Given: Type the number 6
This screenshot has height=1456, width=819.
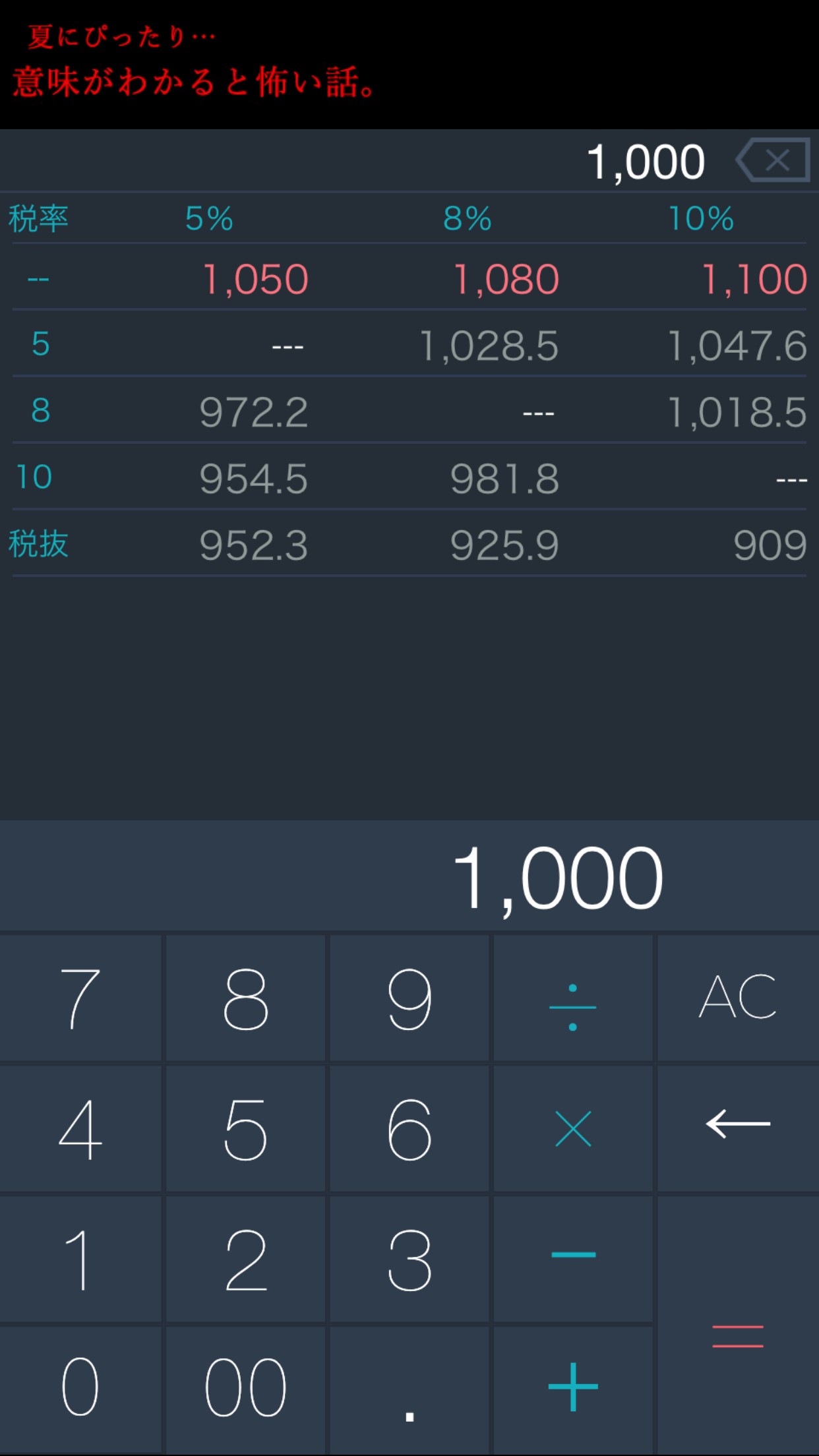Looking at the screenshot, I should (x=409, y=1127).
